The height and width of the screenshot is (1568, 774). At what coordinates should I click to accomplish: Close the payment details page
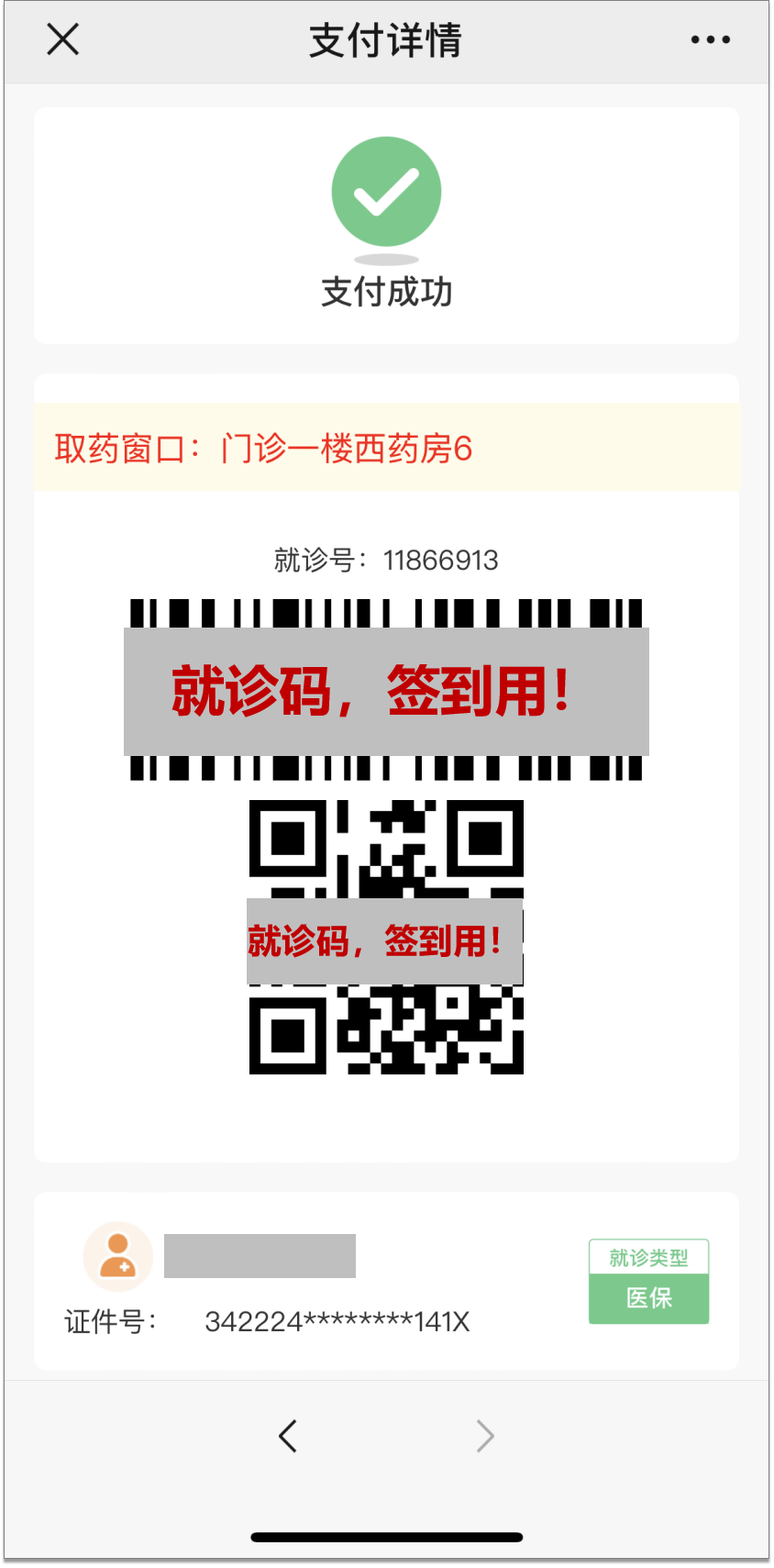[62, 39]
